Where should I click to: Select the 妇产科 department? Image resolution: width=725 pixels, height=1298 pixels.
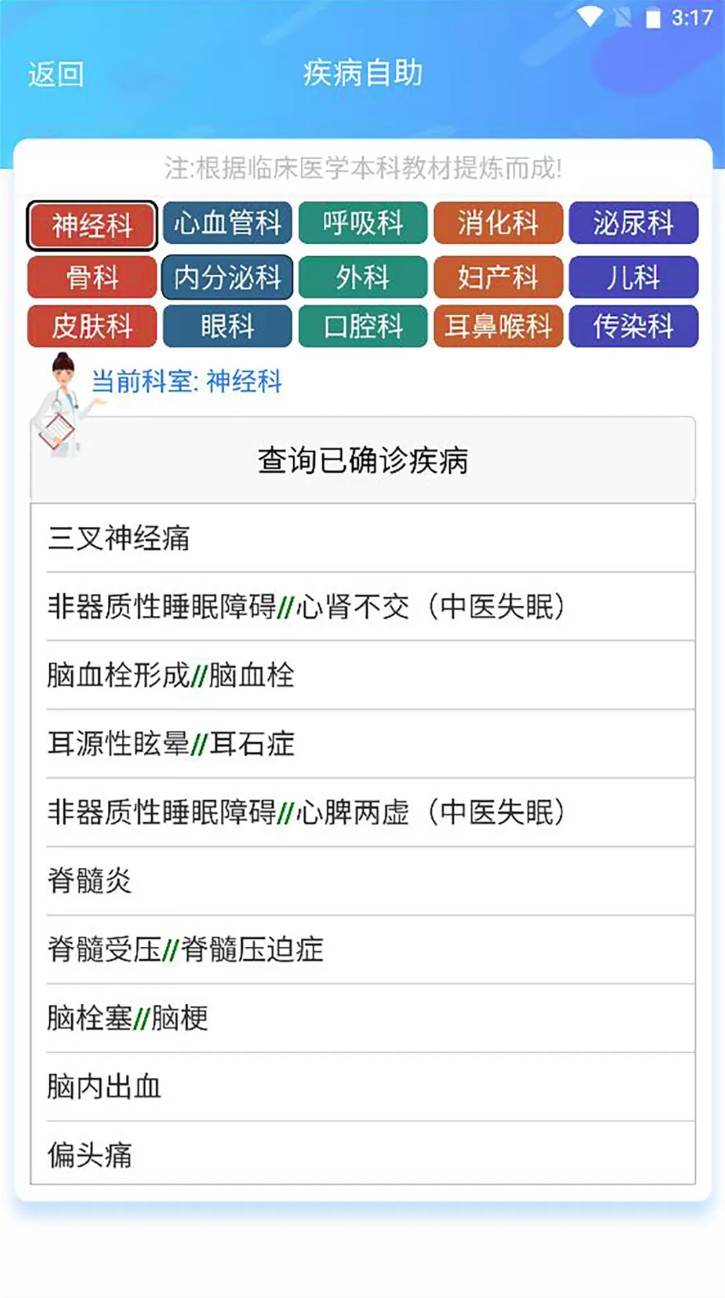click(498, 278)
